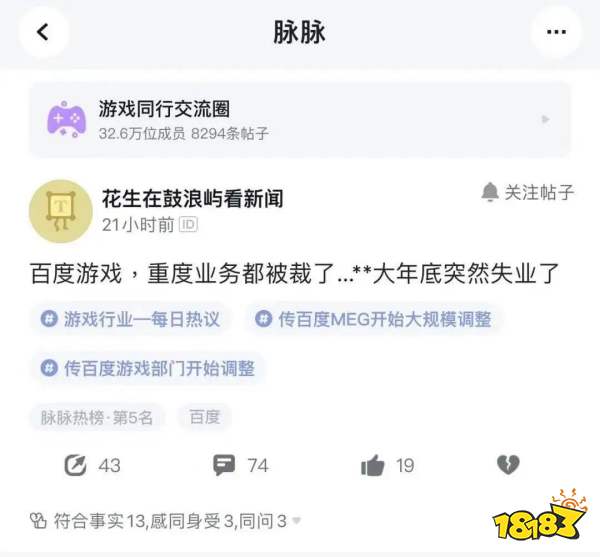Image resolution: width=600 pixels, height=557 pixels.
Task: Go back using the top-left arrow
Action: (43, 32)
